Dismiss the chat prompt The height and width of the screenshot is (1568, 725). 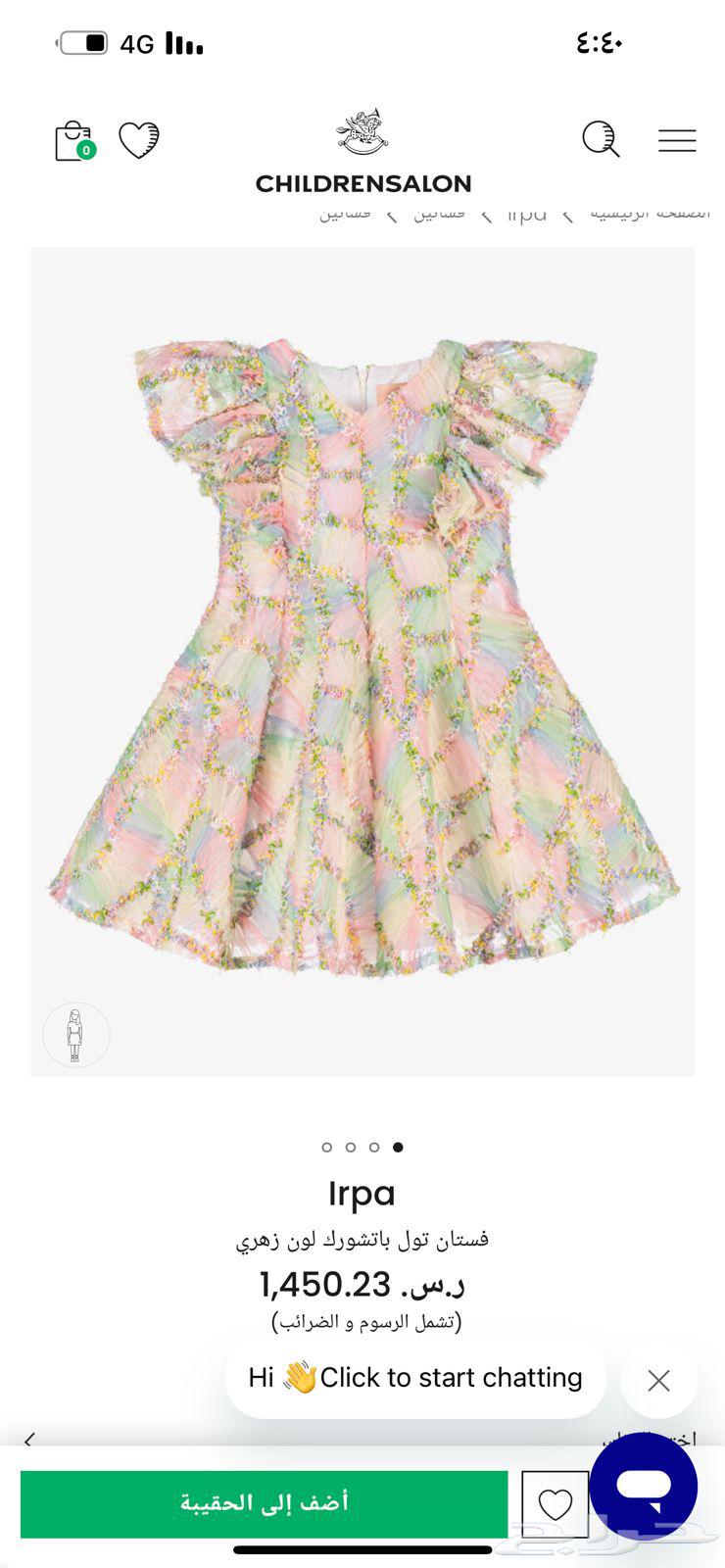pos(658,1381)
